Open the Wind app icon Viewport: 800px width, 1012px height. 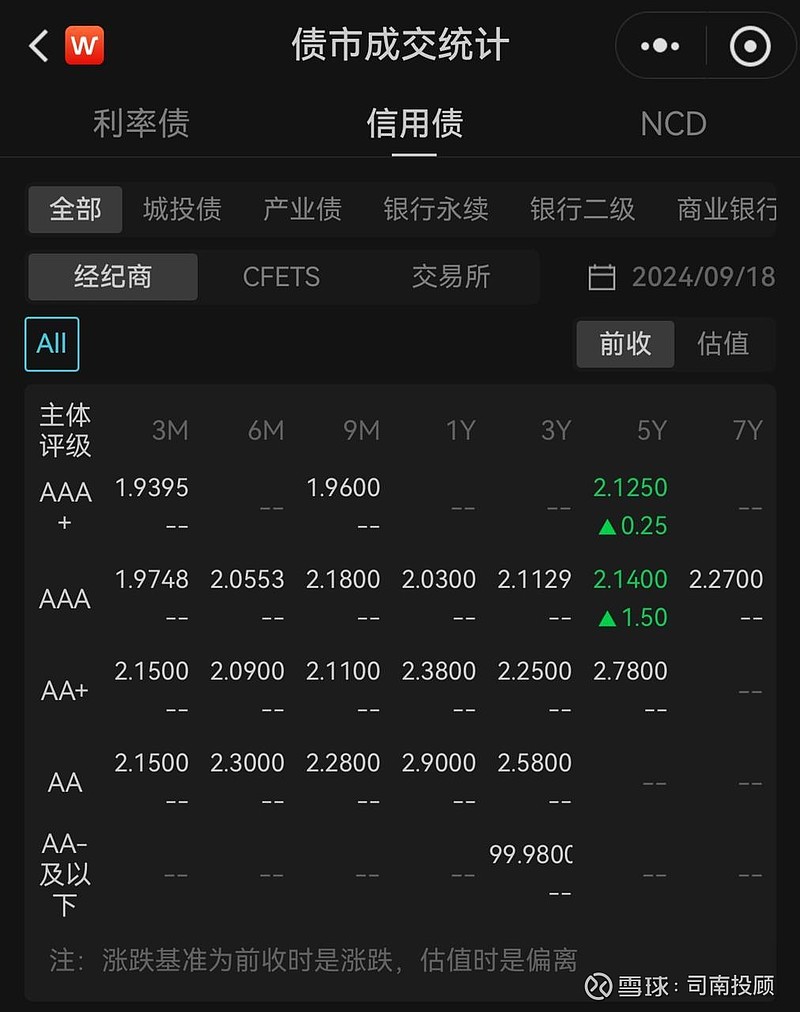click(84, 45)
